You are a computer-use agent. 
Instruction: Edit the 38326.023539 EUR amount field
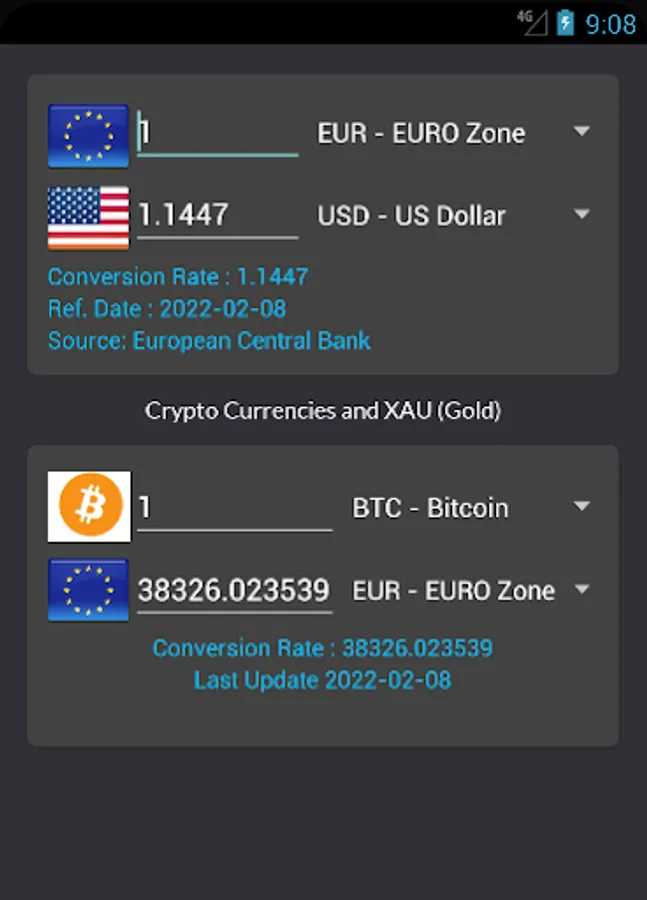click(x=235, y=591)
